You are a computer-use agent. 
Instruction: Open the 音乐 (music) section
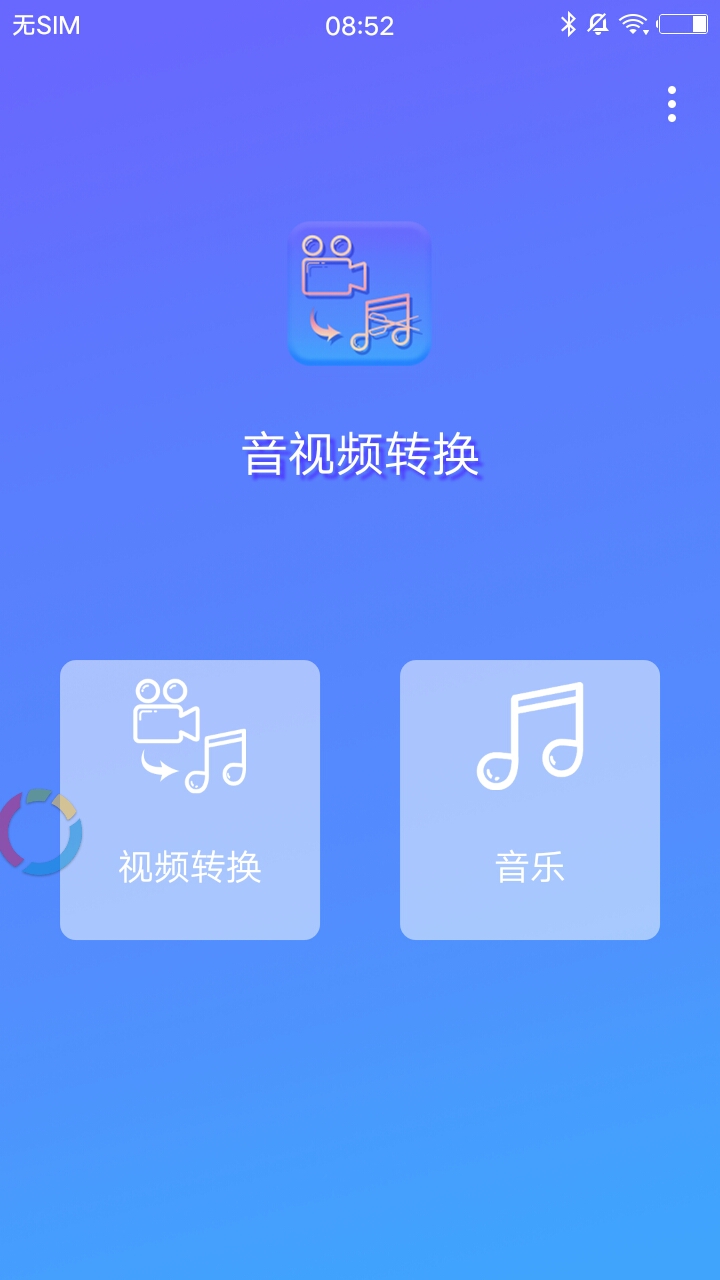530,868
